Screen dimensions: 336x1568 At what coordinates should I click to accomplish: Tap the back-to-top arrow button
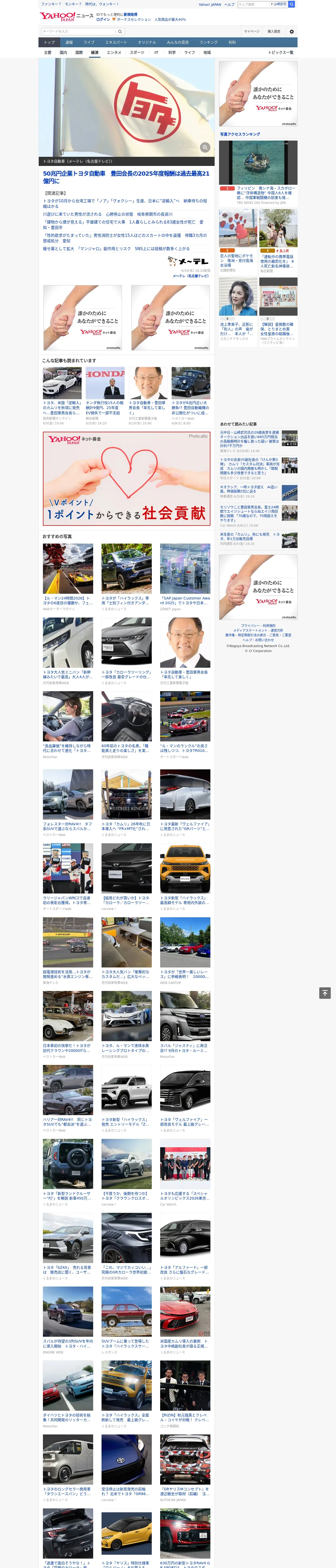click(325, 993)
